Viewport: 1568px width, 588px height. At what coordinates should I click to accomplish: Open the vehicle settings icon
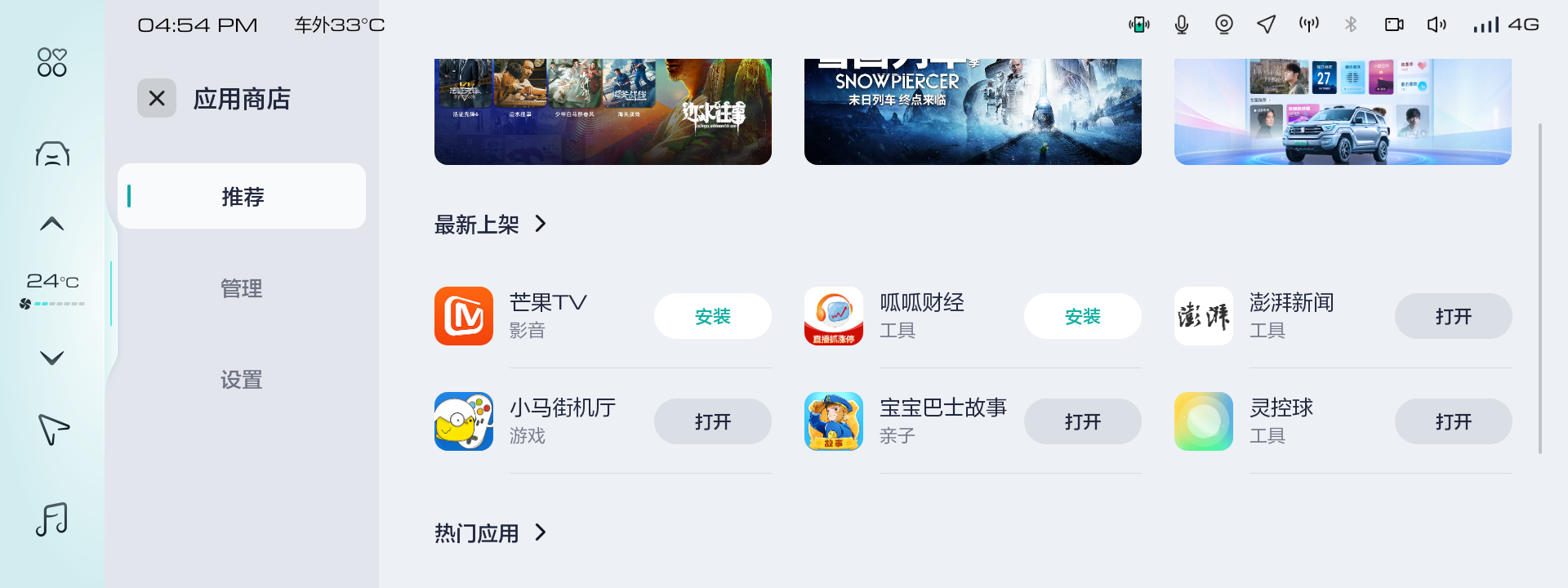52,154
